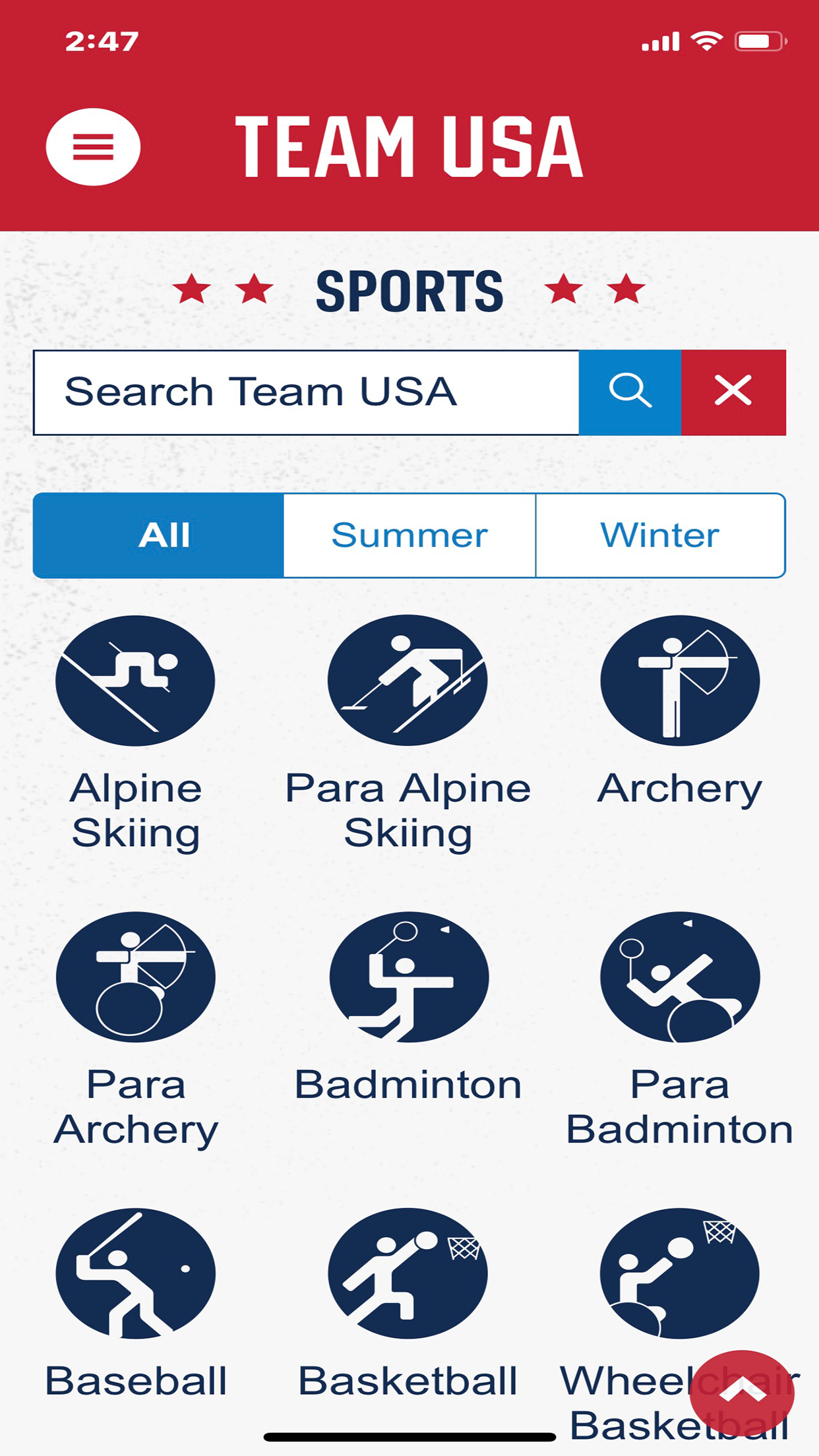The height and width of the screenshot is (1456, 819).
Task: Tap the Search Team USA field
Action: coord(306,392)
